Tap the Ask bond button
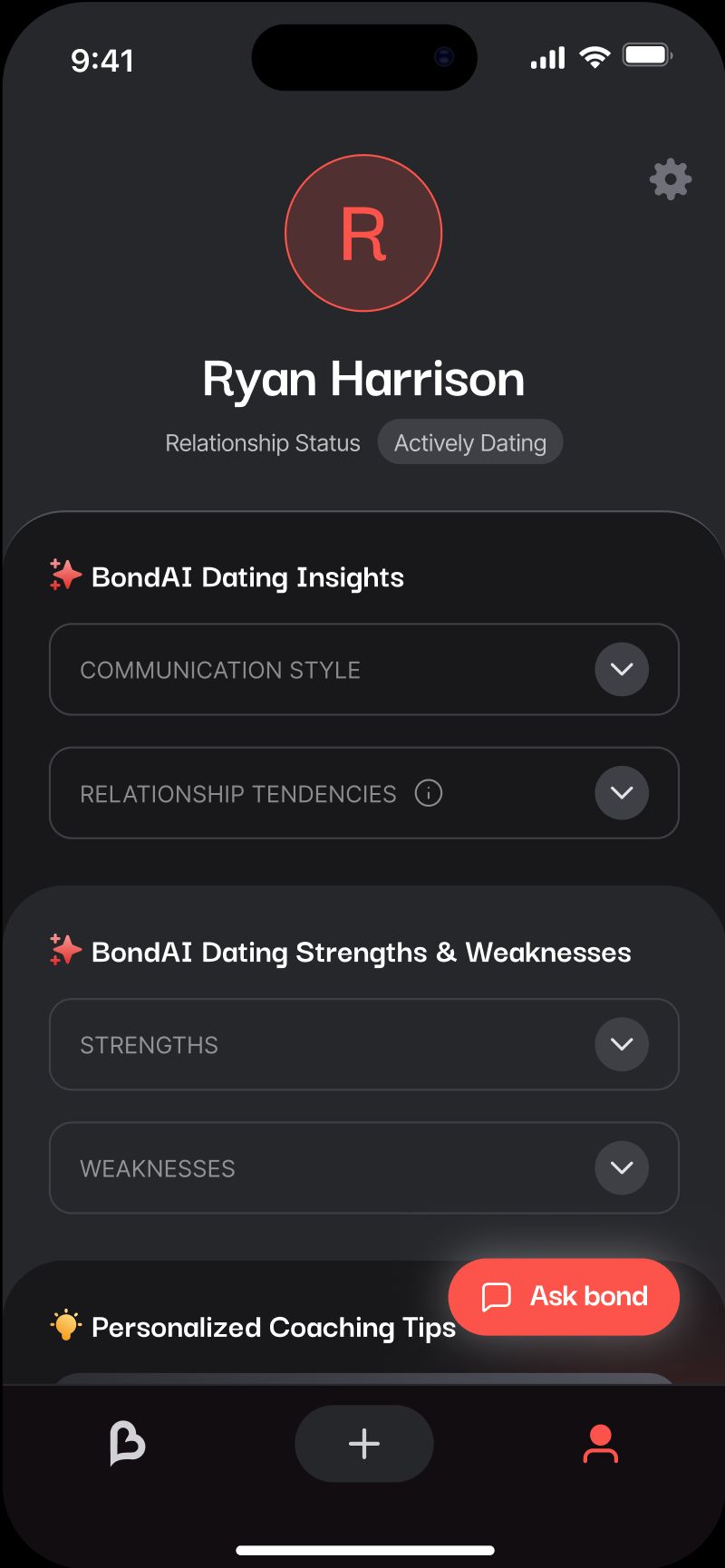 point(564,1296)
